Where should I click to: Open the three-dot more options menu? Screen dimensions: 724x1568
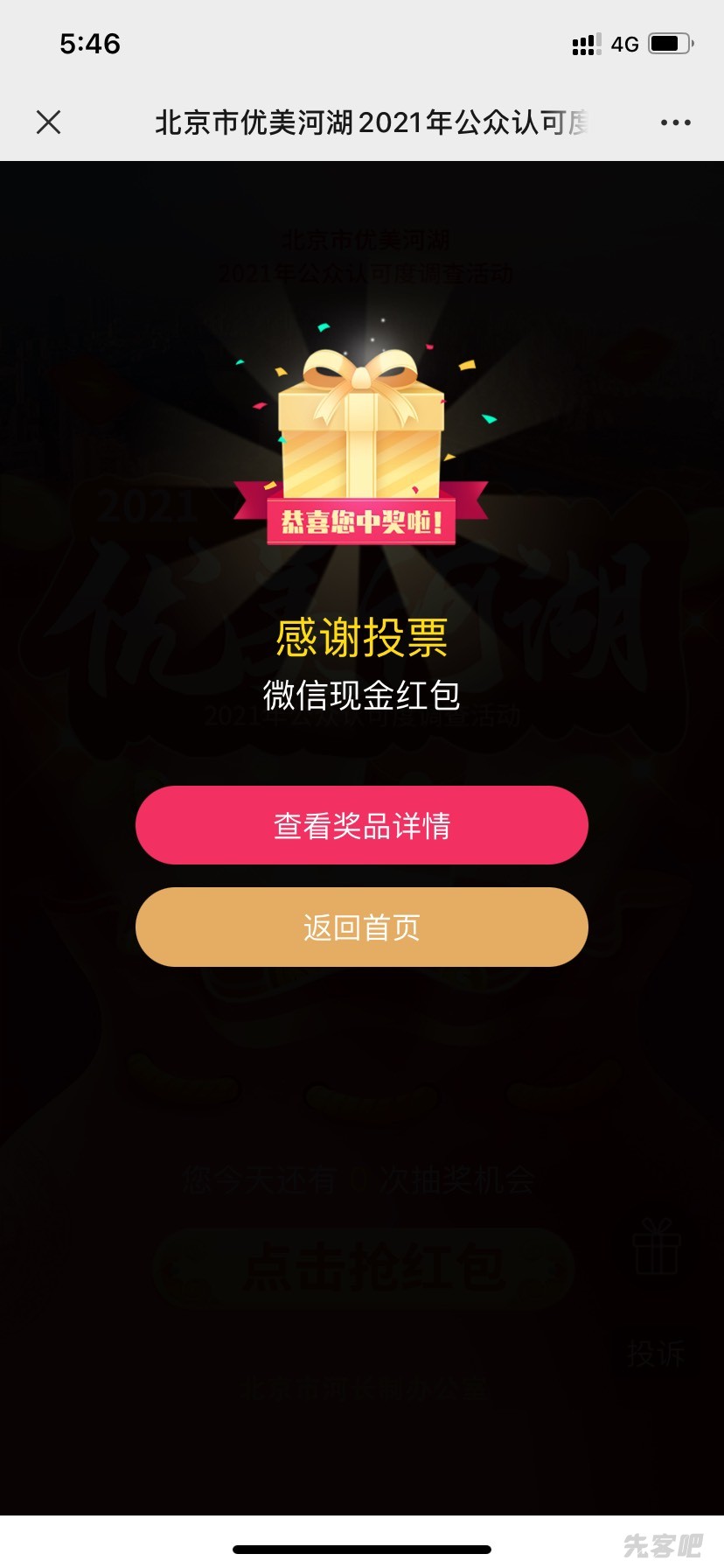pyautogui.click(x=675, y=122)
